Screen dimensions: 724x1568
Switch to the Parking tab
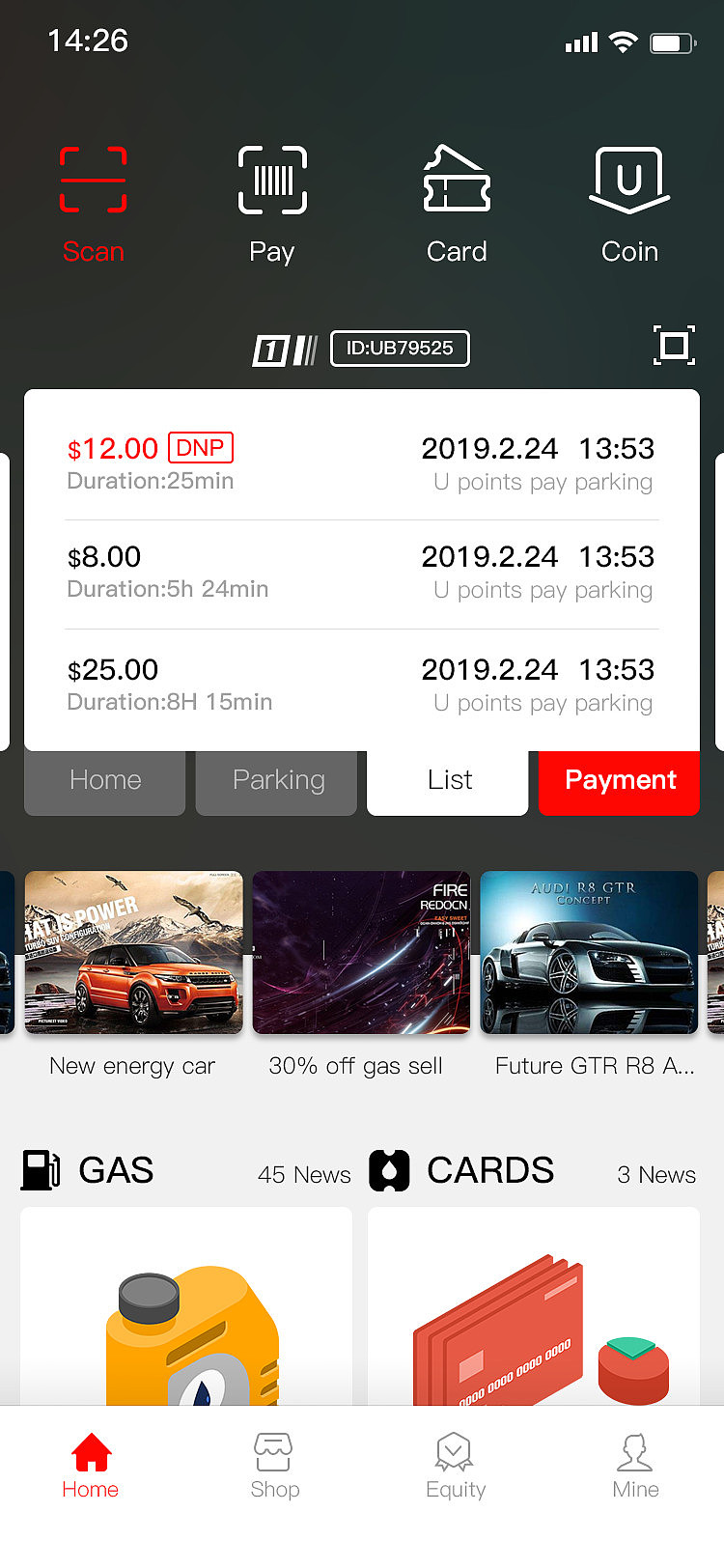(x=277, y=781)
